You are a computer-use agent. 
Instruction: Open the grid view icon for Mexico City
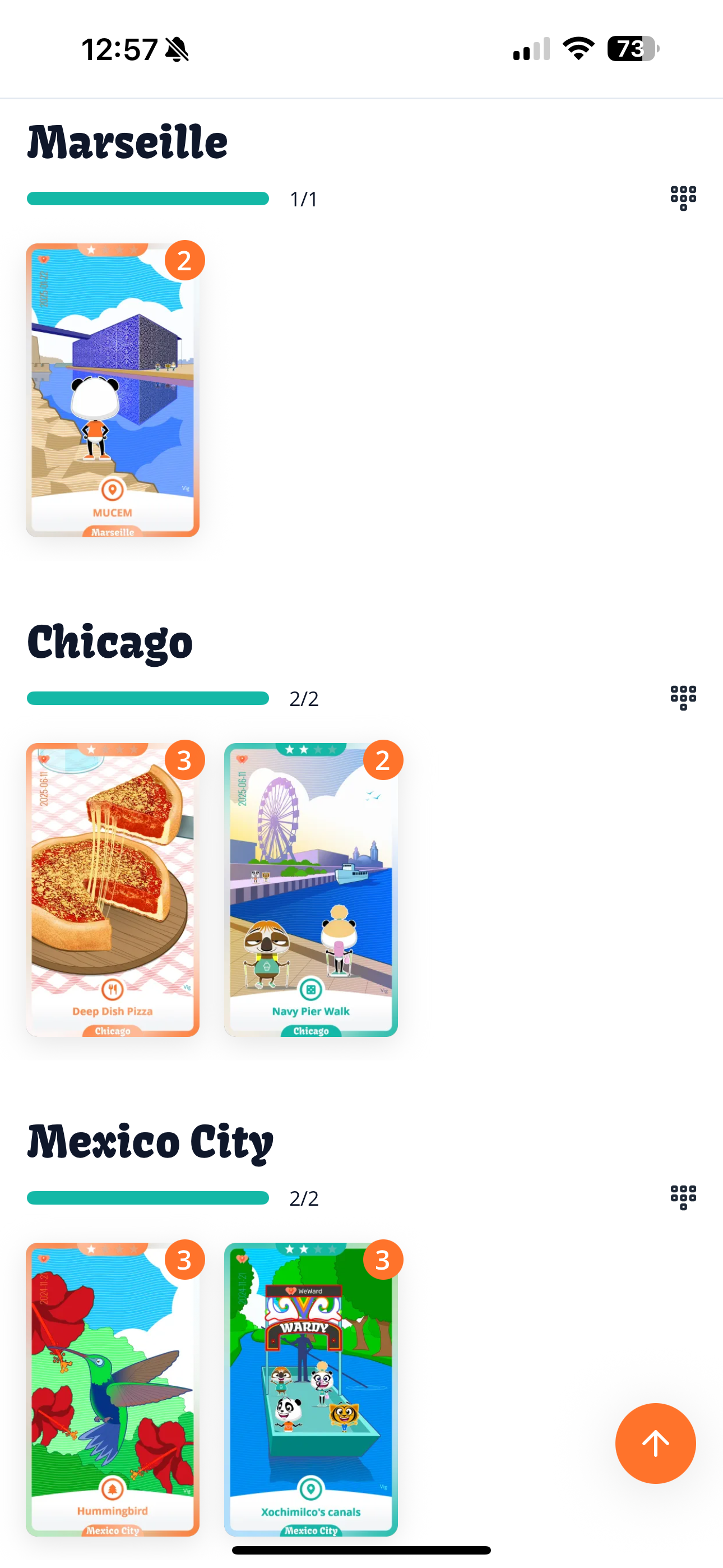683,1197
